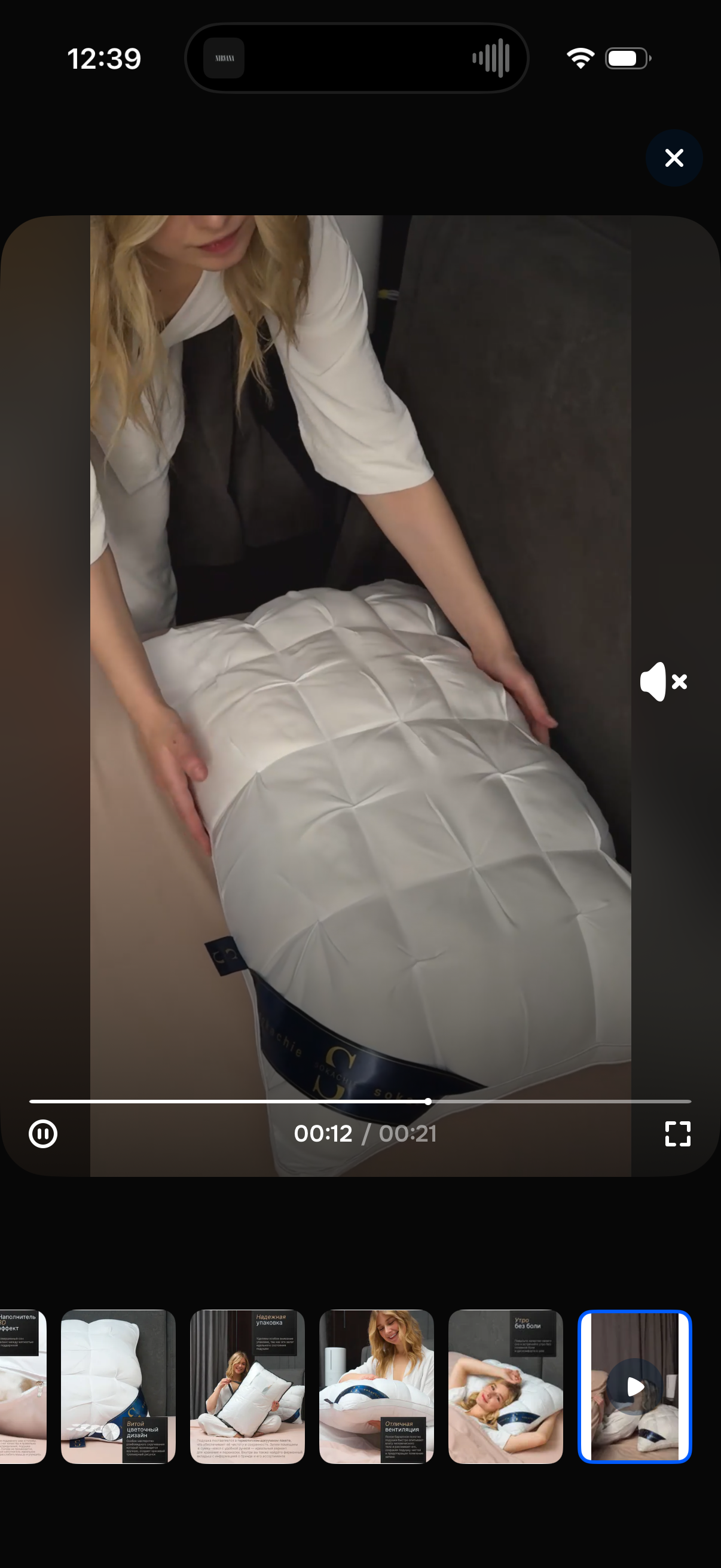Image resolution: width=721 pixels, height=1568 pixels.
Task: Enter fullscreen video mode
Action: tap(677, 1134)
